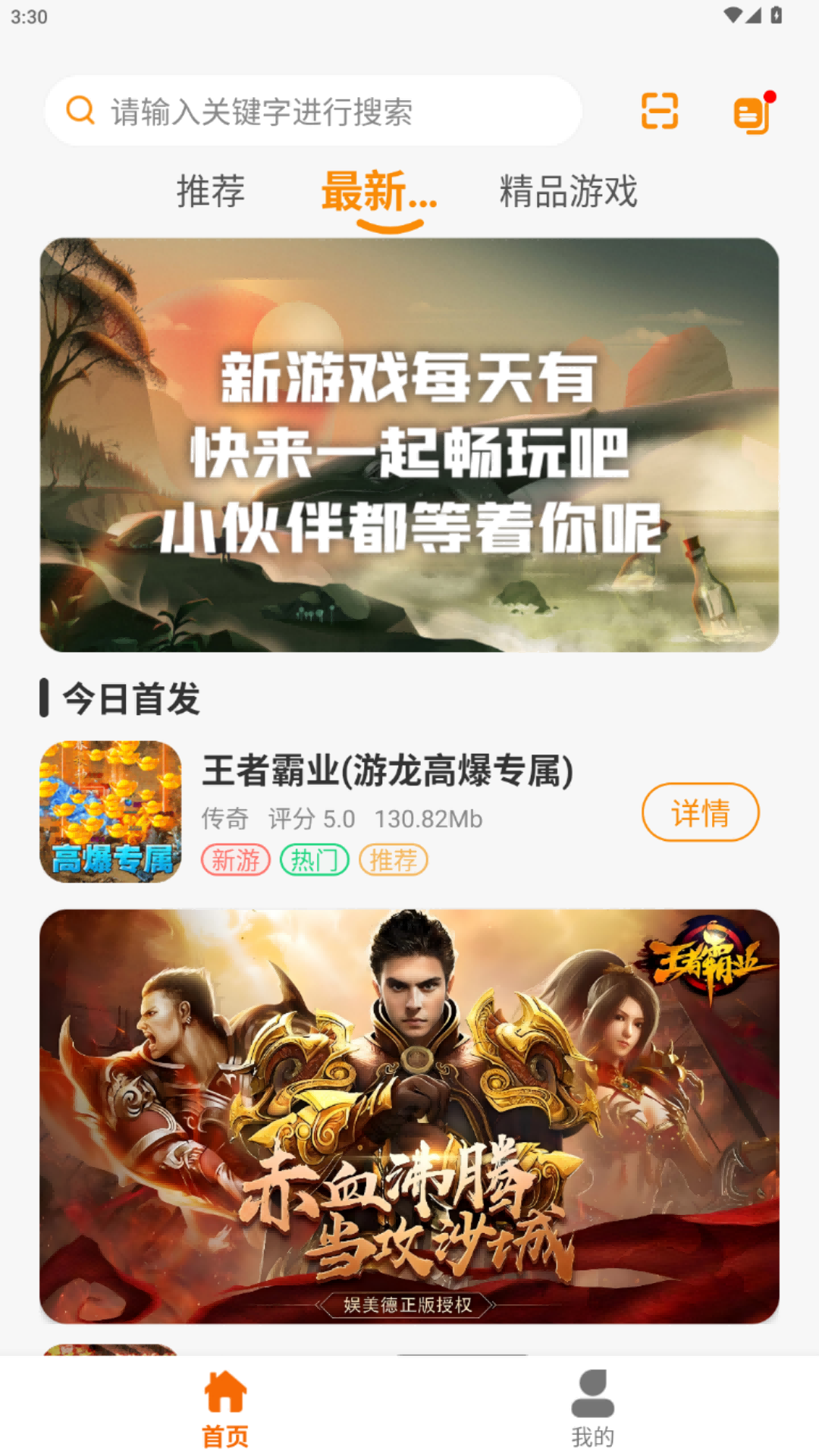Screen dimensions: 819x1456
Task: Switch to the 精品游戏 tab
Action: 568,190
